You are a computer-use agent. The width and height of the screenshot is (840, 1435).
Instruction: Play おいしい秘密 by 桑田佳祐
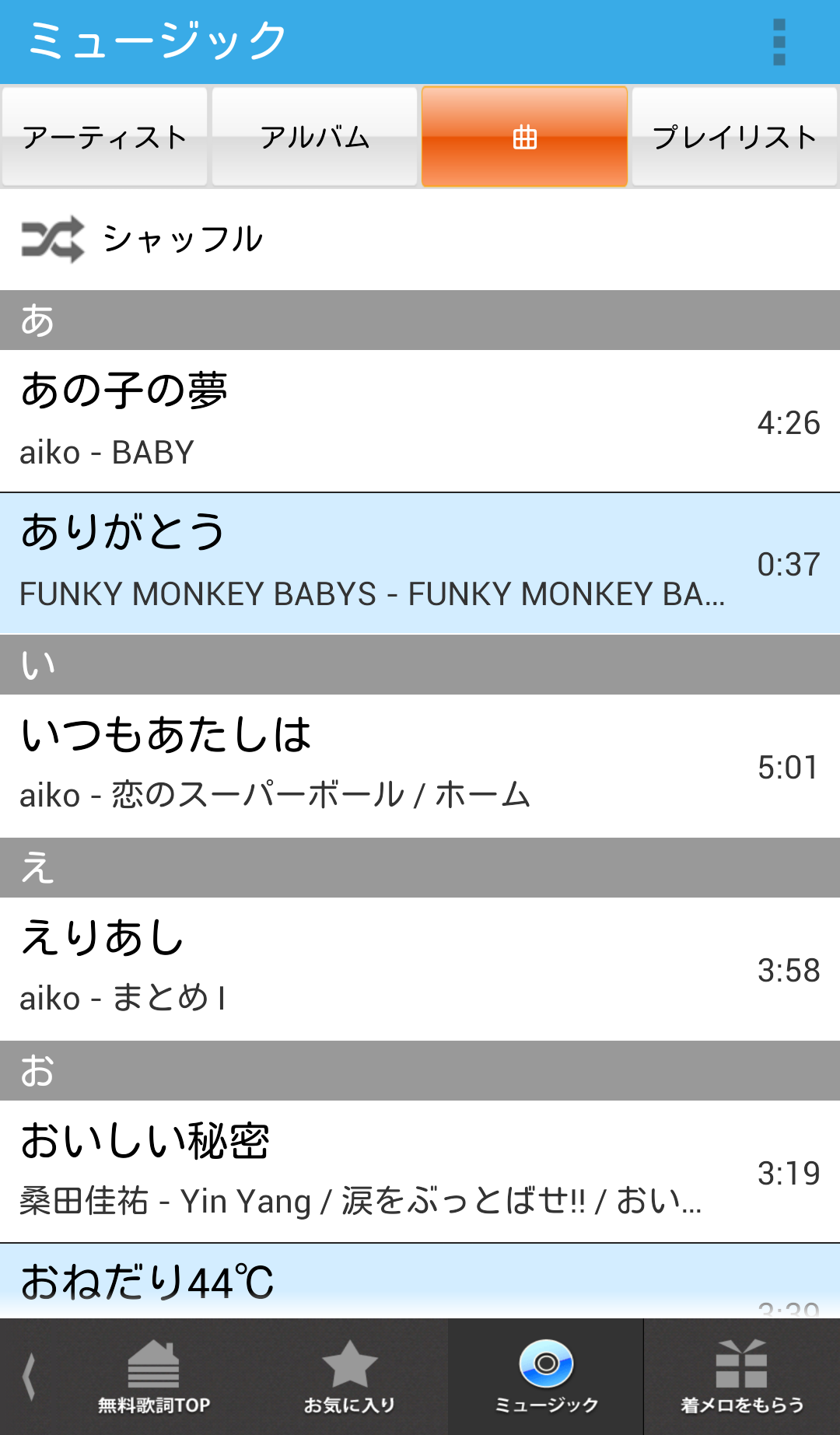point(420,1171)
